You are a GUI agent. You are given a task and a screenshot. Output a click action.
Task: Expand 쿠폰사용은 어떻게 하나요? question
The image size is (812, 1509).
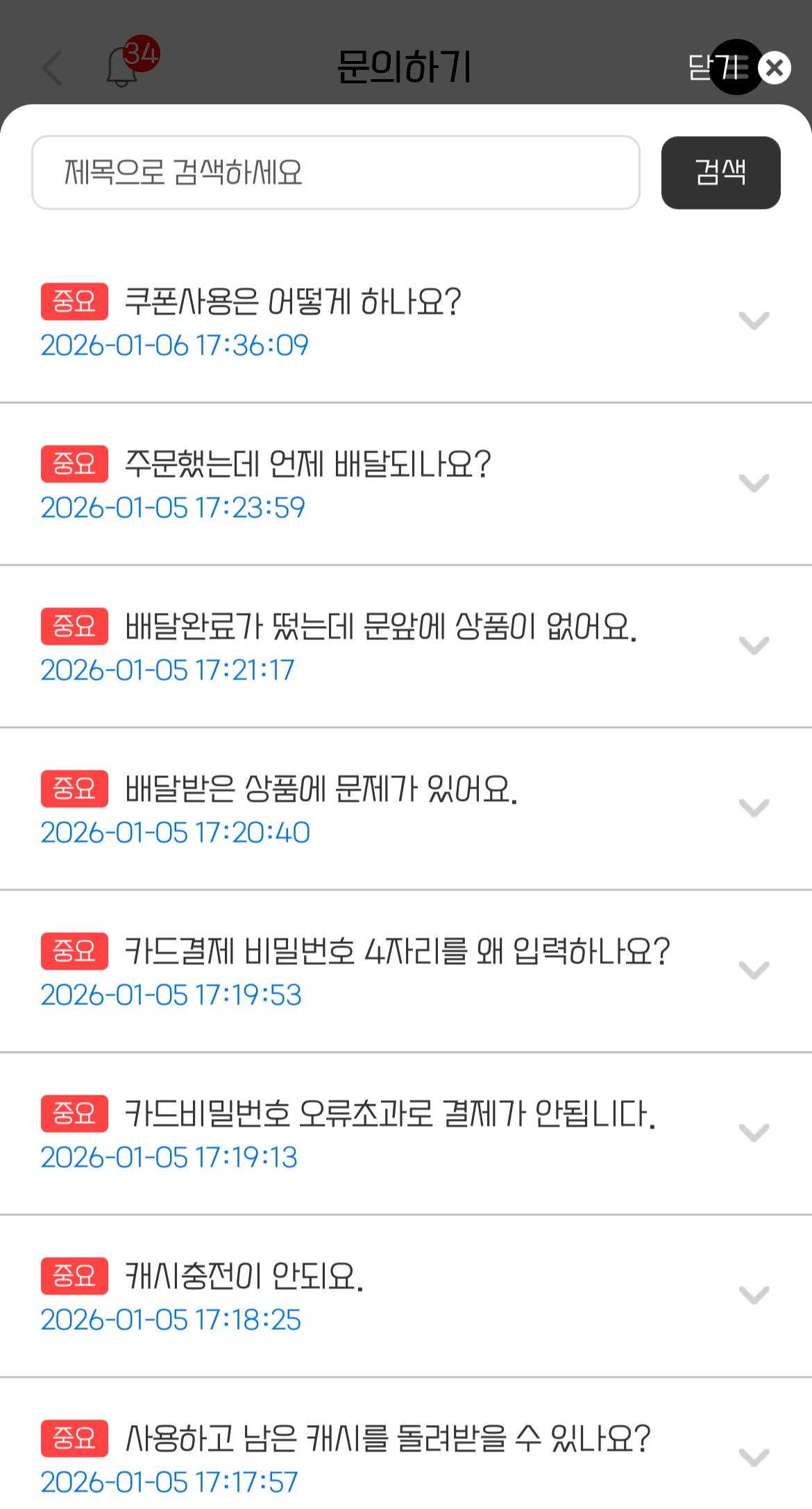click(x=754, y=321)
